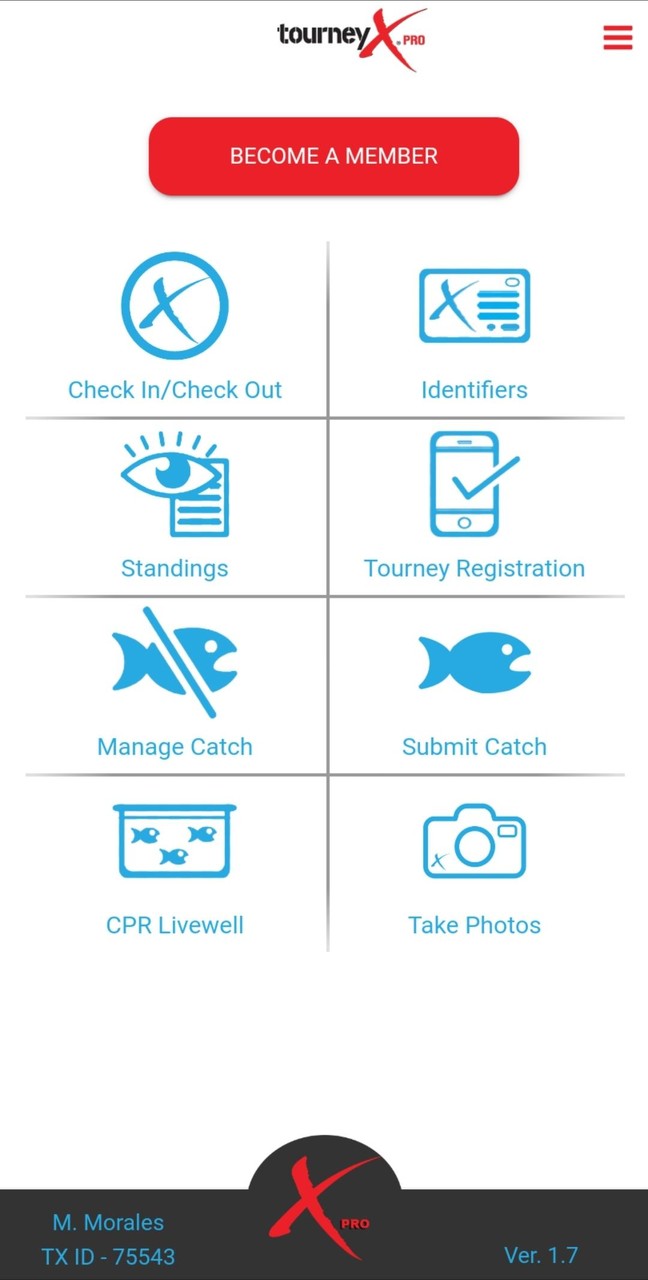Image resolution: width=648 pixels, height=1280 pixels.
Task: Open the CPR Livewell
Action: click(175, 862)
